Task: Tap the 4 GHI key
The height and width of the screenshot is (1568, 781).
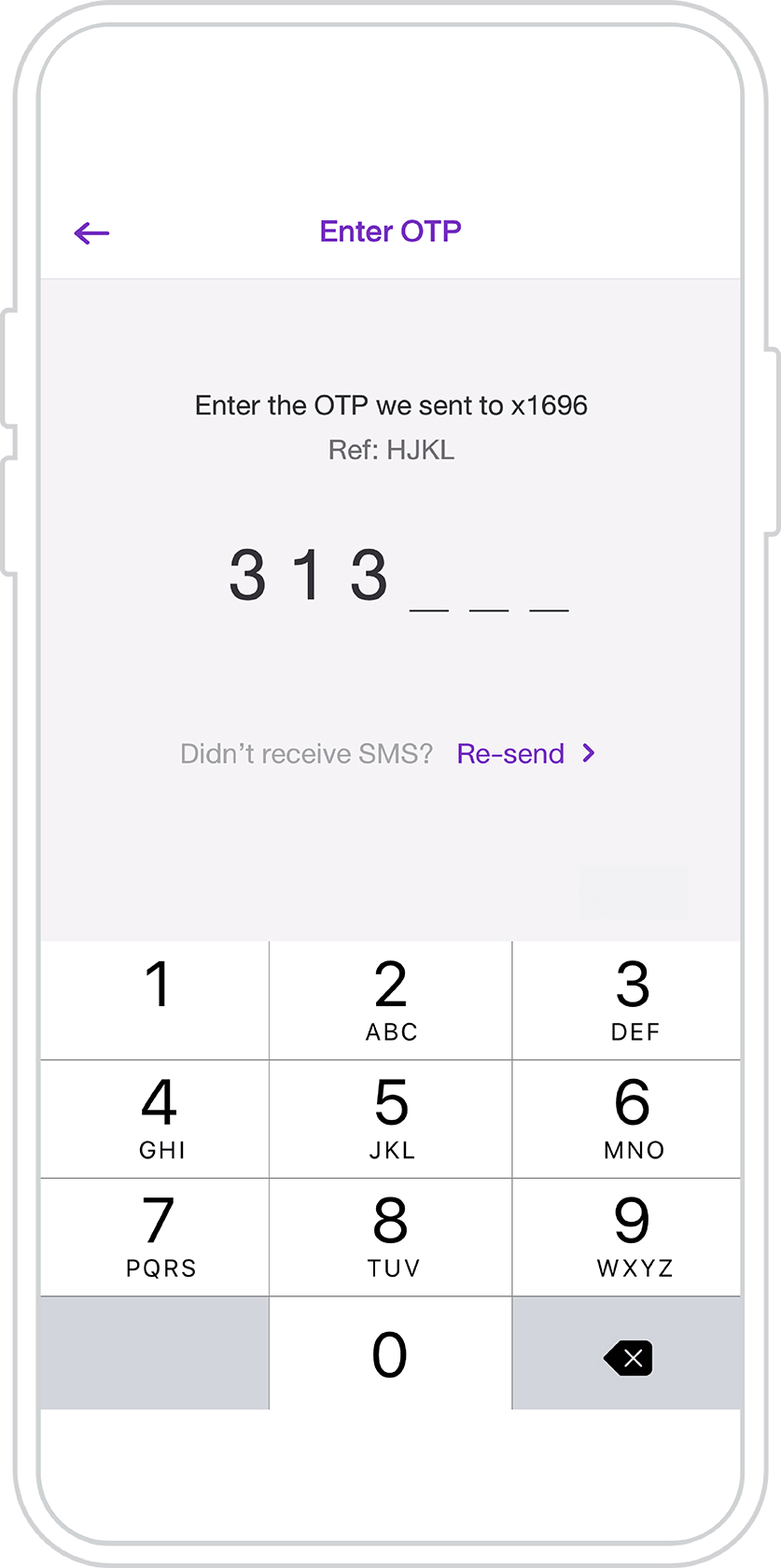Action: click(155, 1118)
